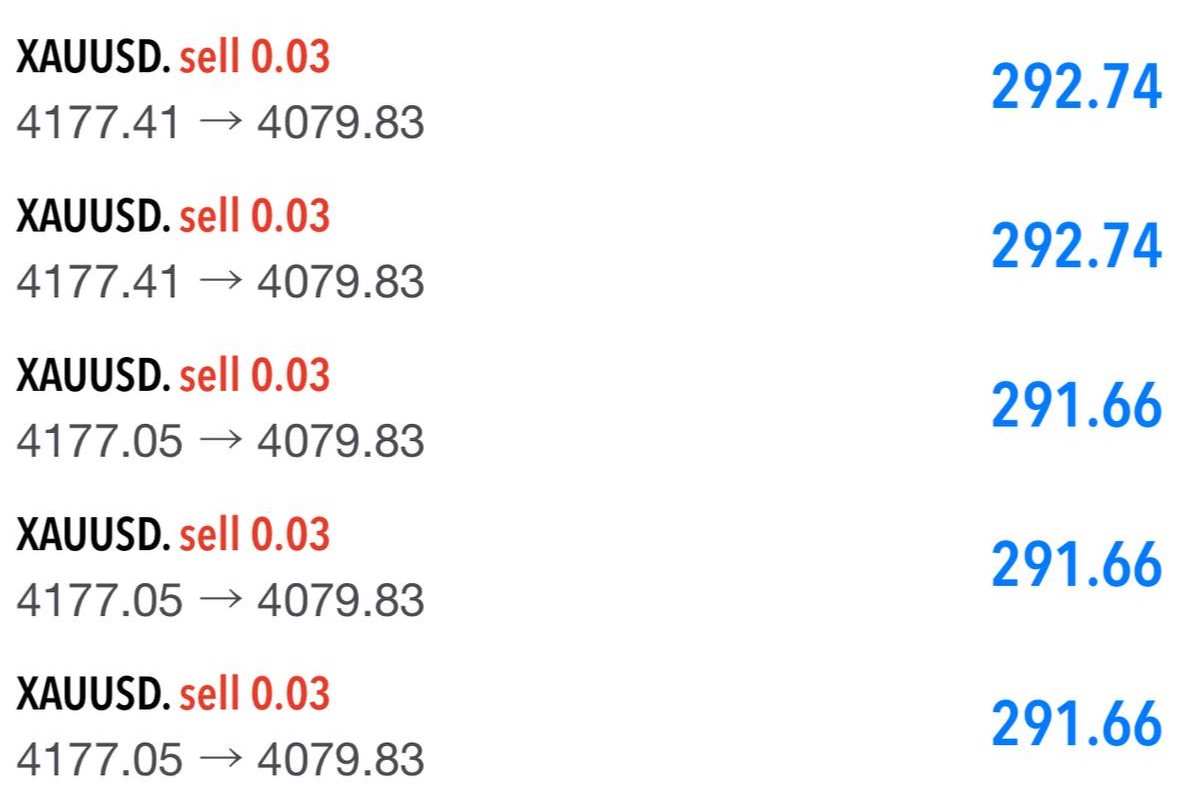Open the last XAUUSD trade with profit 291.66
Viewport: 1181px width, 786px height.
click(x=590, y=725)
